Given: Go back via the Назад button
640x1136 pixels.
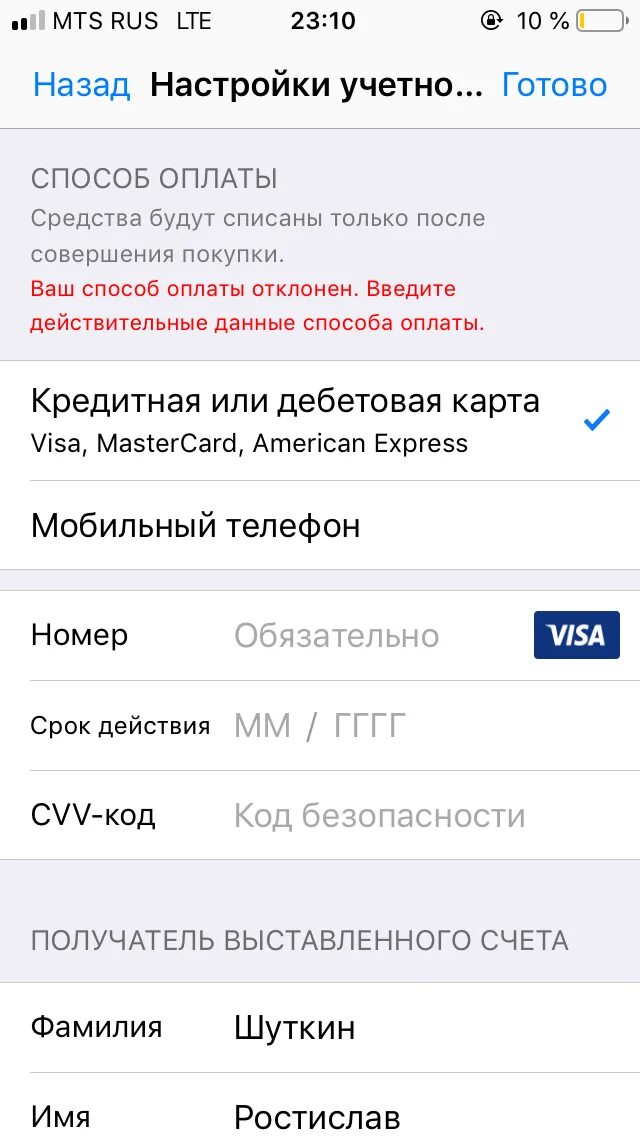Looking at the screenshot, I should (81, 85).
